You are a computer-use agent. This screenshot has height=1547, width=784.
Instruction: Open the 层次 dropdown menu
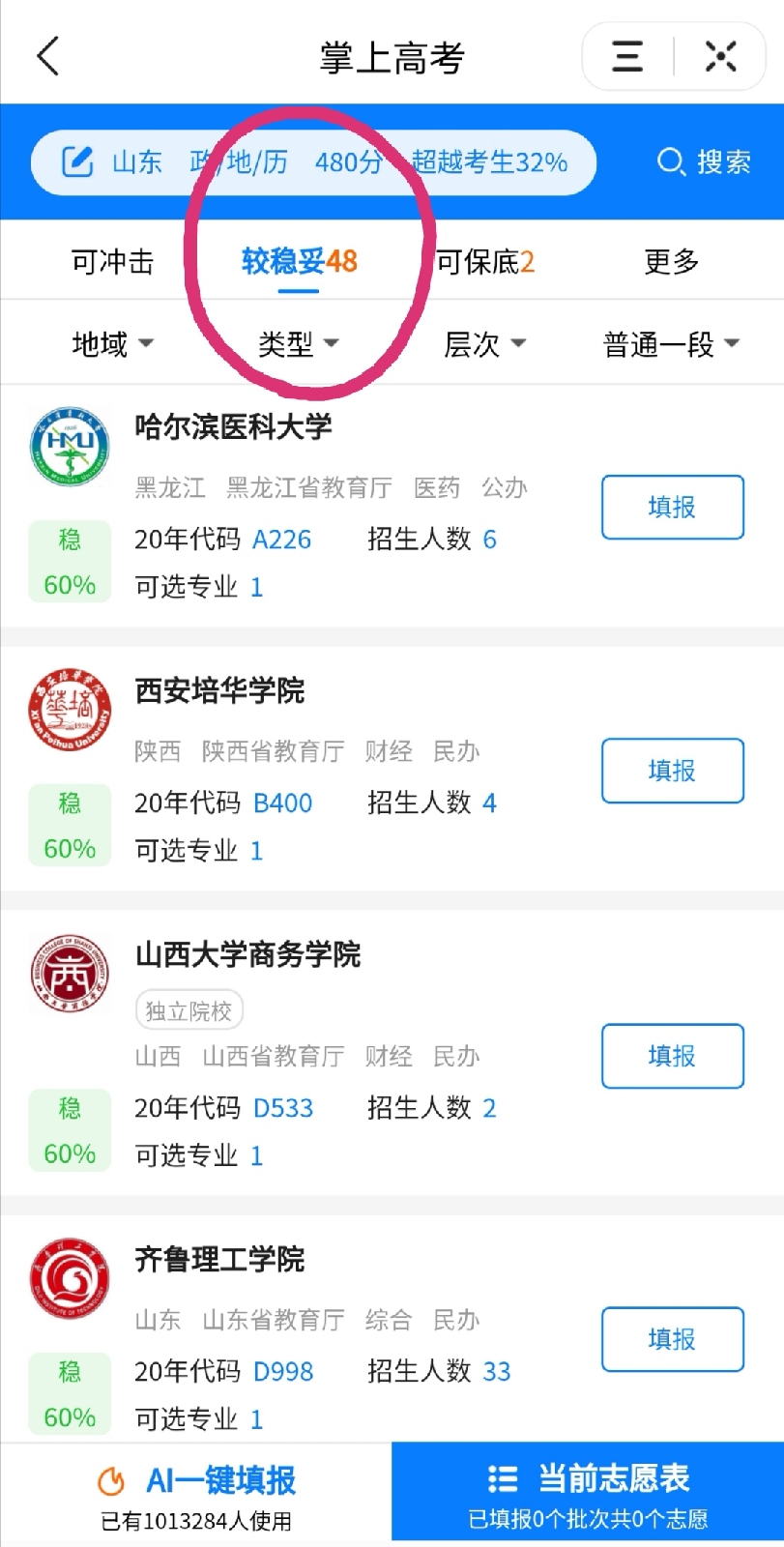[x=485, y=343]
